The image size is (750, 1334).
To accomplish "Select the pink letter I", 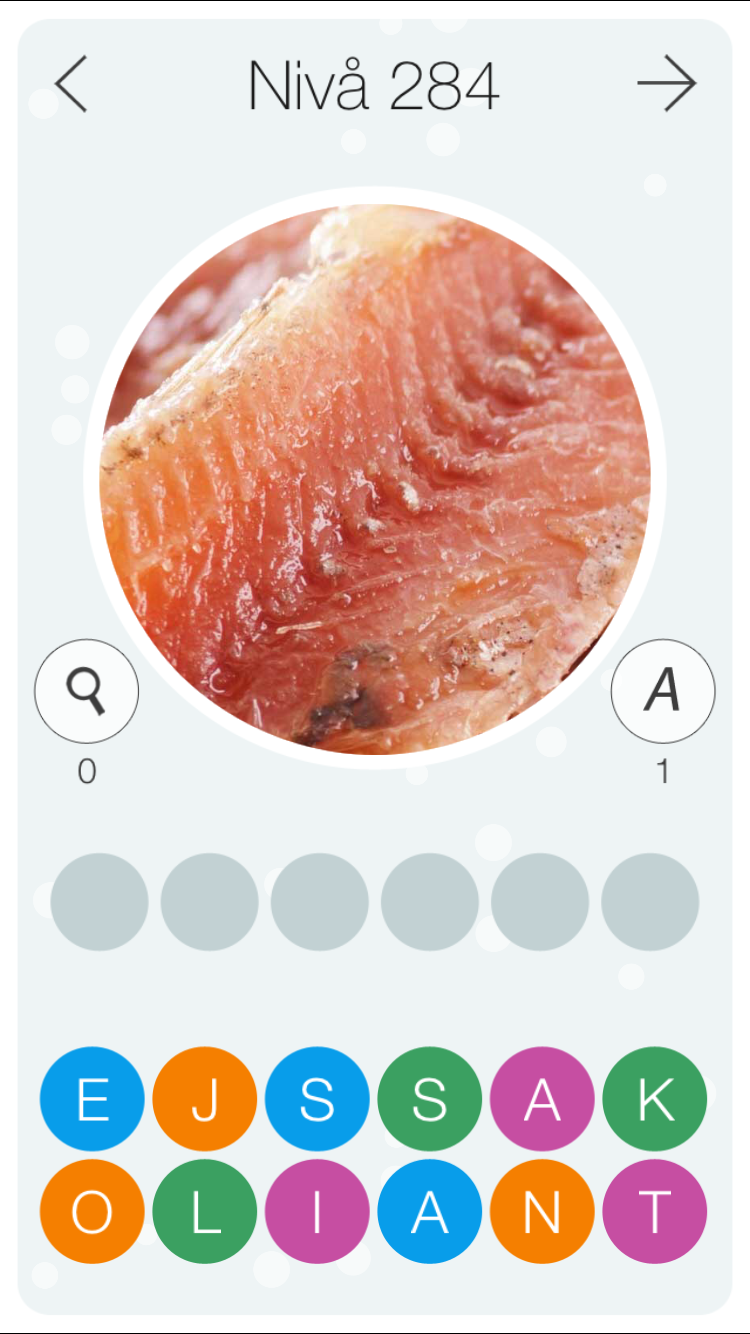I will [317, 1212].
